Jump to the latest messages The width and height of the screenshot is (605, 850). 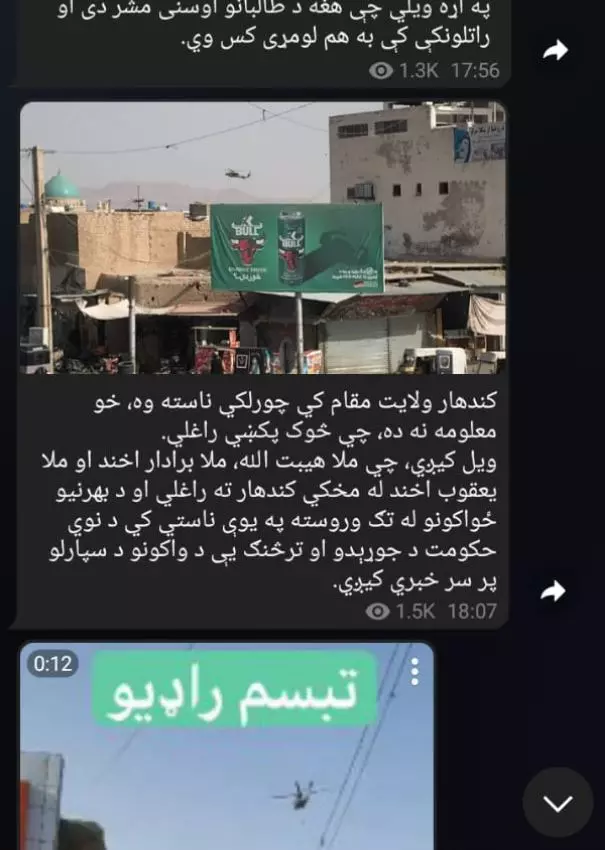pyautogui.click(x=557, y=802)
